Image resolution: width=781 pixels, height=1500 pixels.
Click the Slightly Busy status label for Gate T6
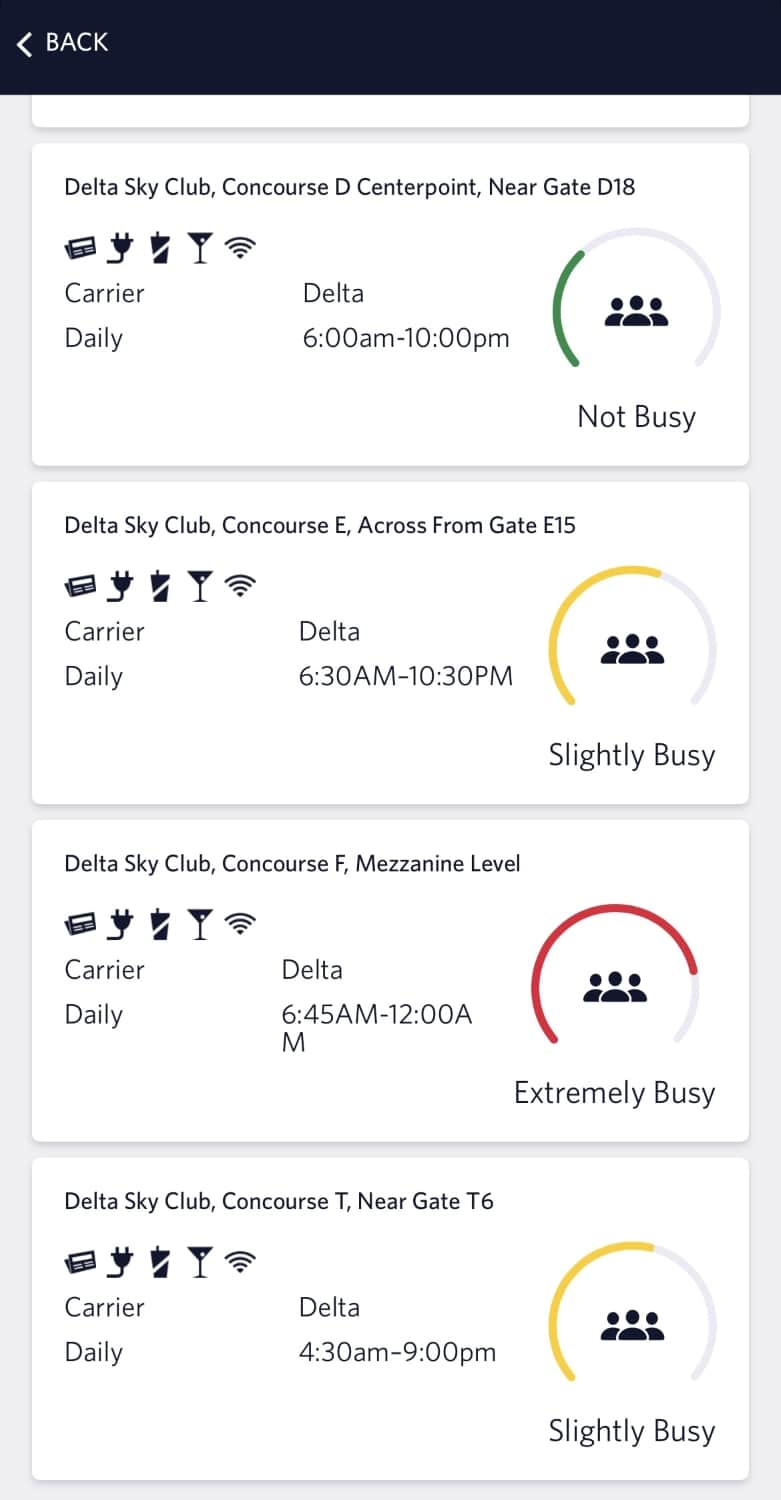[631, 1430]
